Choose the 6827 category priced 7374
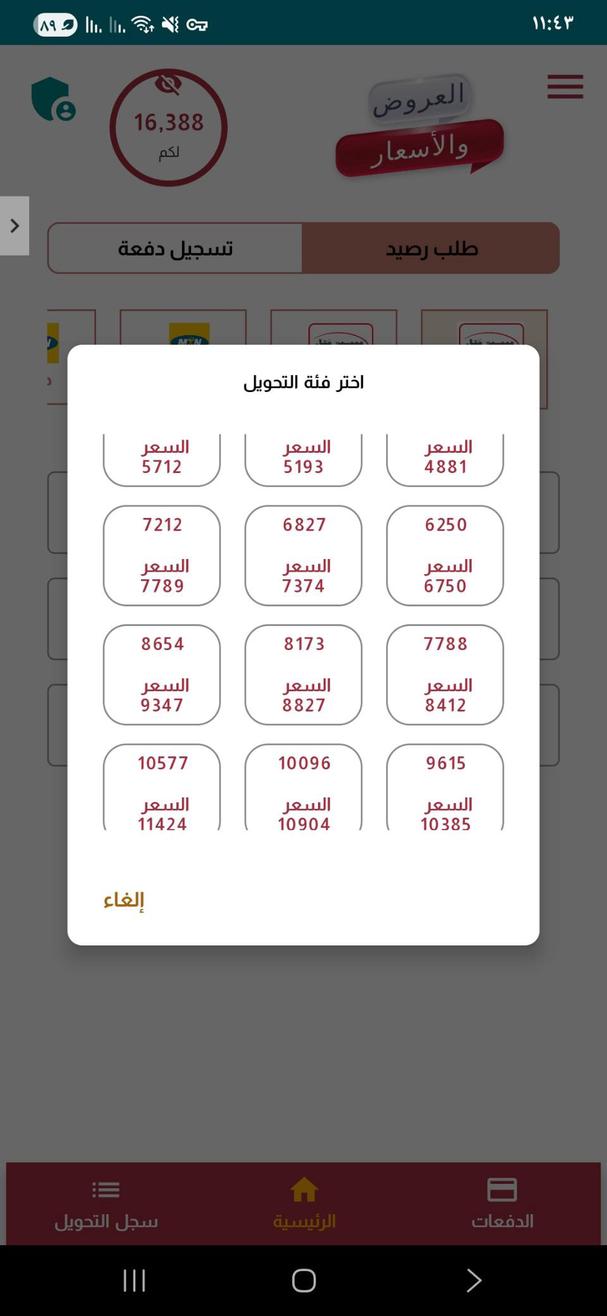Viewport: 607px width, 1316px height. [x=303, y=555]
